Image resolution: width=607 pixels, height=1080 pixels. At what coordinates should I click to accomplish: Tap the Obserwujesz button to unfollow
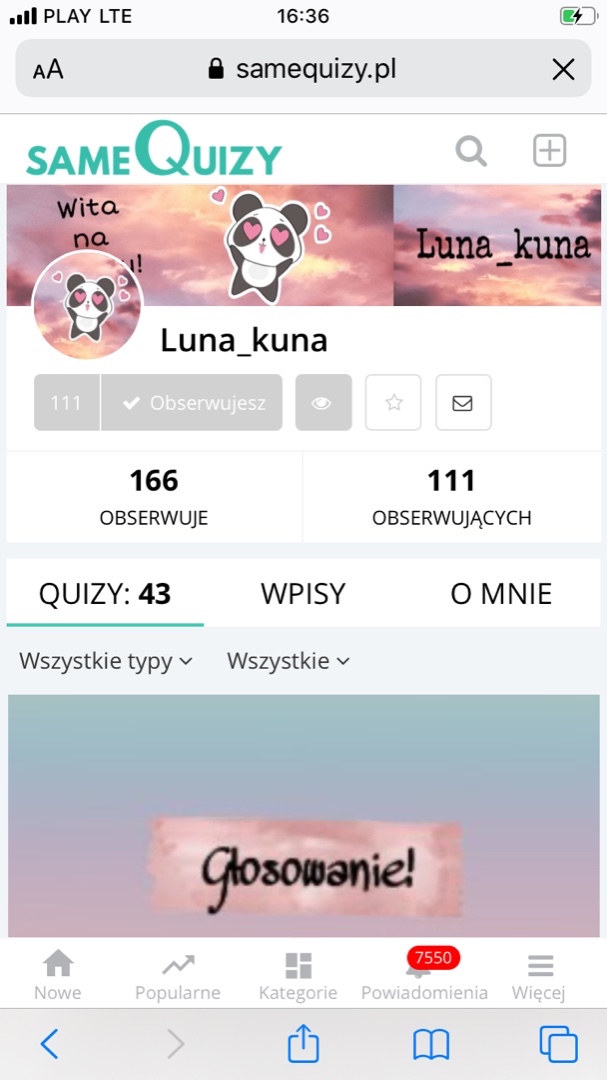click(x=192, y=402)
